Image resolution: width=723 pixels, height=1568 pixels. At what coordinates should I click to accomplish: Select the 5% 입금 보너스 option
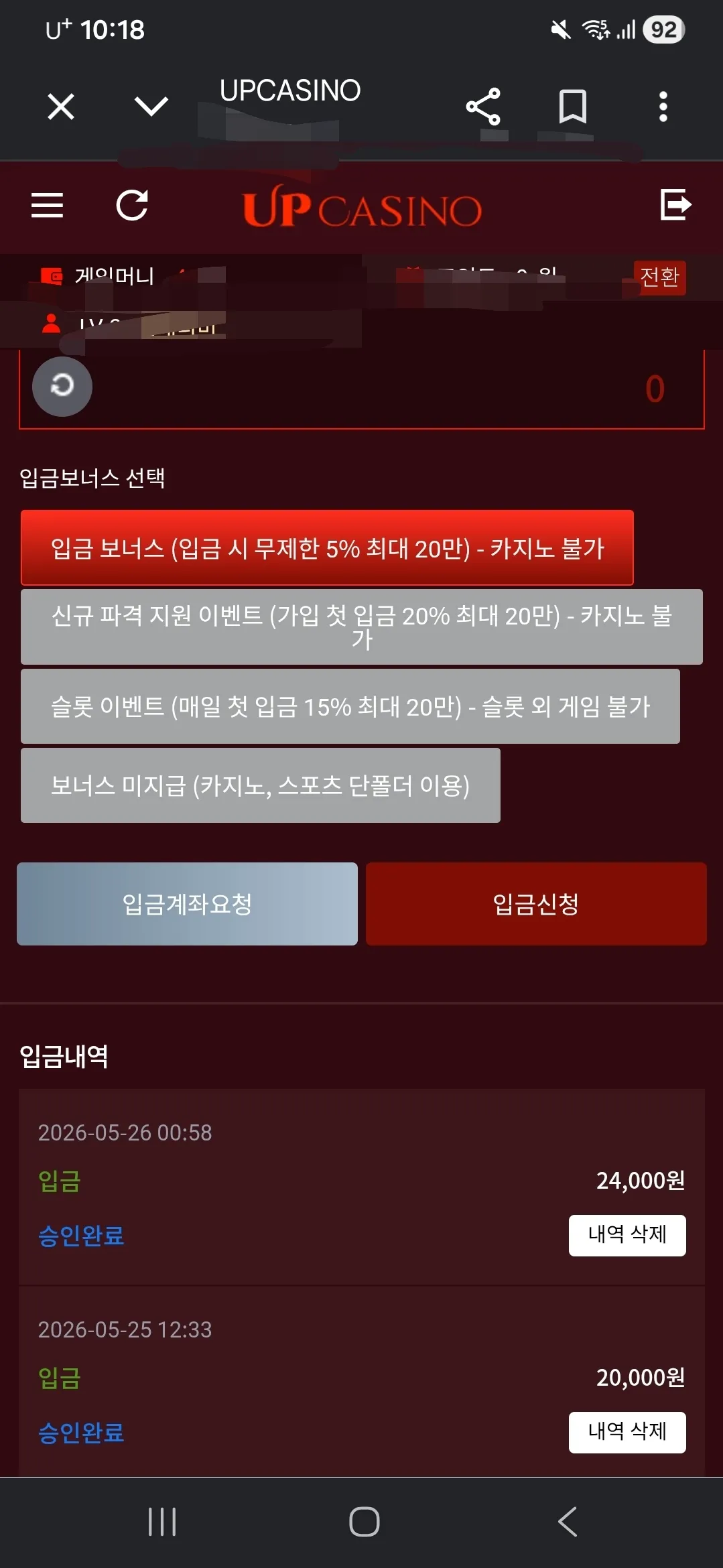[327, 548]
